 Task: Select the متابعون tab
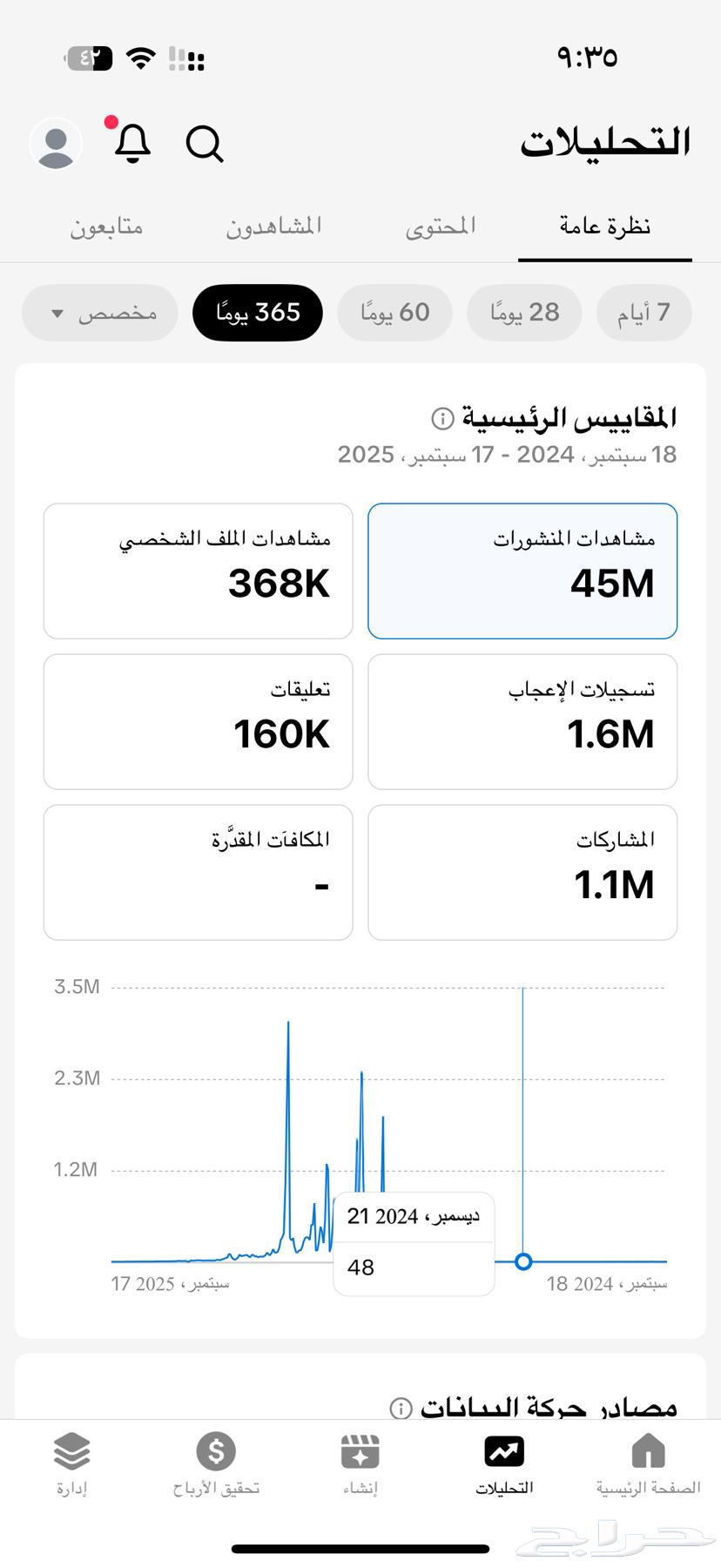[106, 225]
